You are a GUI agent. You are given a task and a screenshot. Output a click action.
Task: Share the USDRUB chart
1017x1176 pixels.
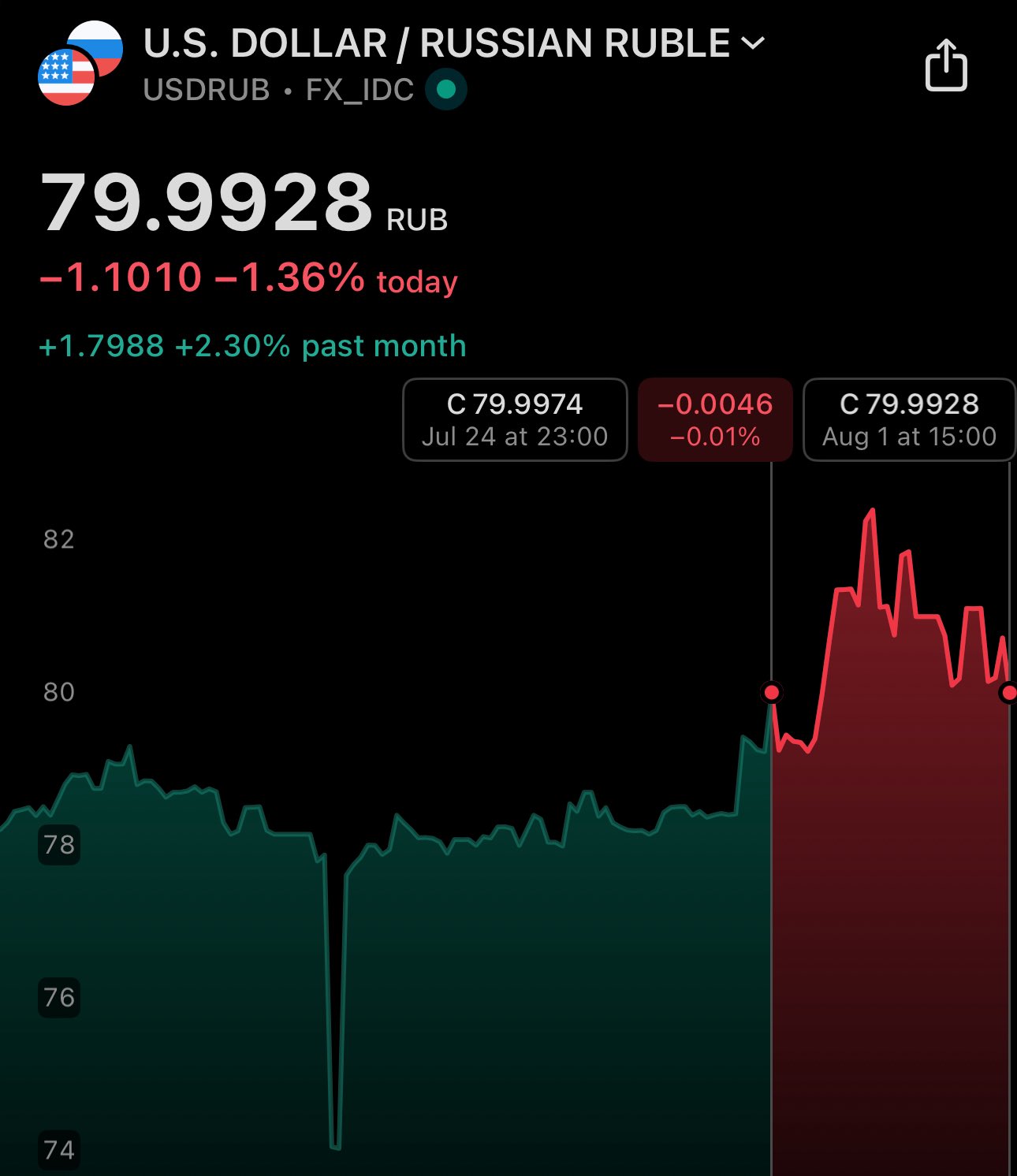click(945, 66)
